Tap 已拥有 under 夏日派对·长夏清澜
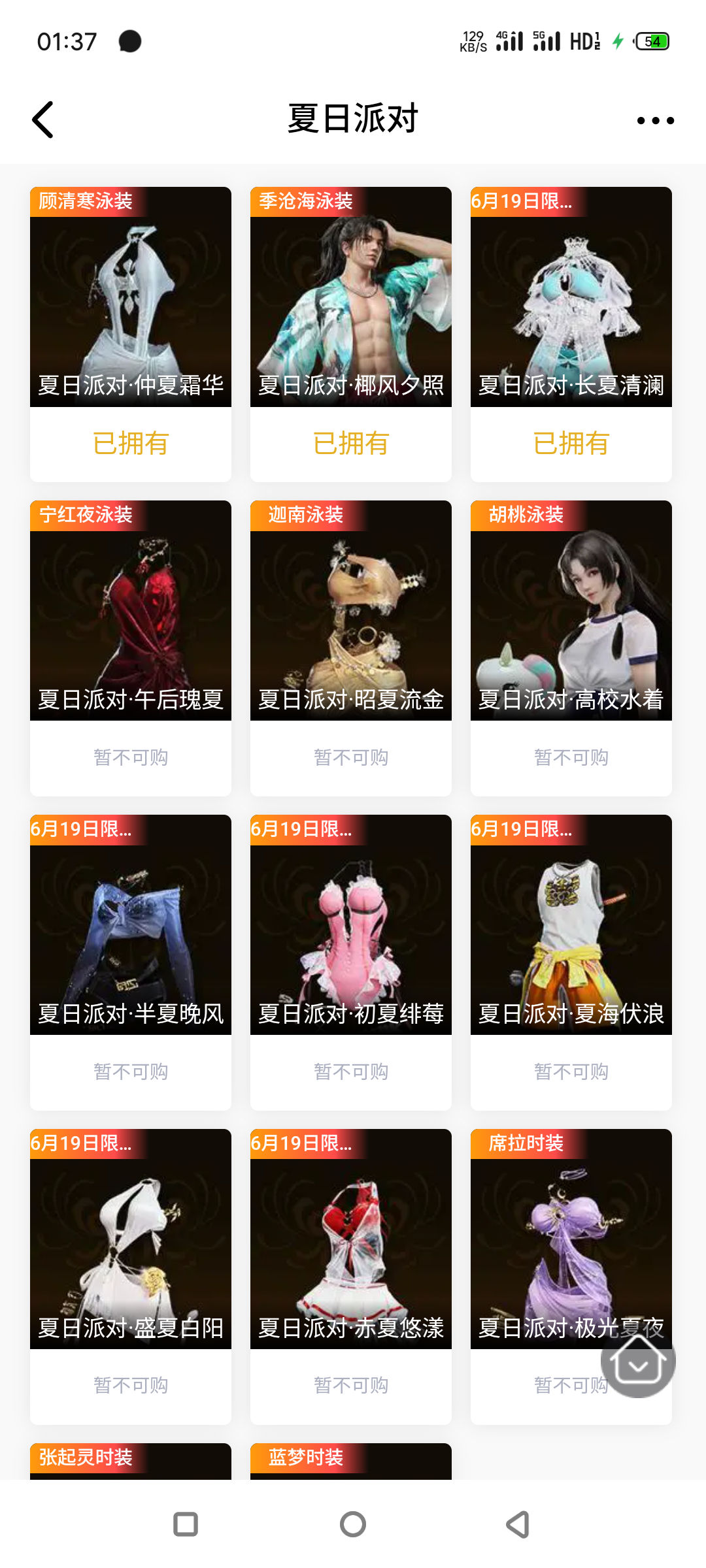This screenshot has height=1568, width=706. click(x=570, y=444)
